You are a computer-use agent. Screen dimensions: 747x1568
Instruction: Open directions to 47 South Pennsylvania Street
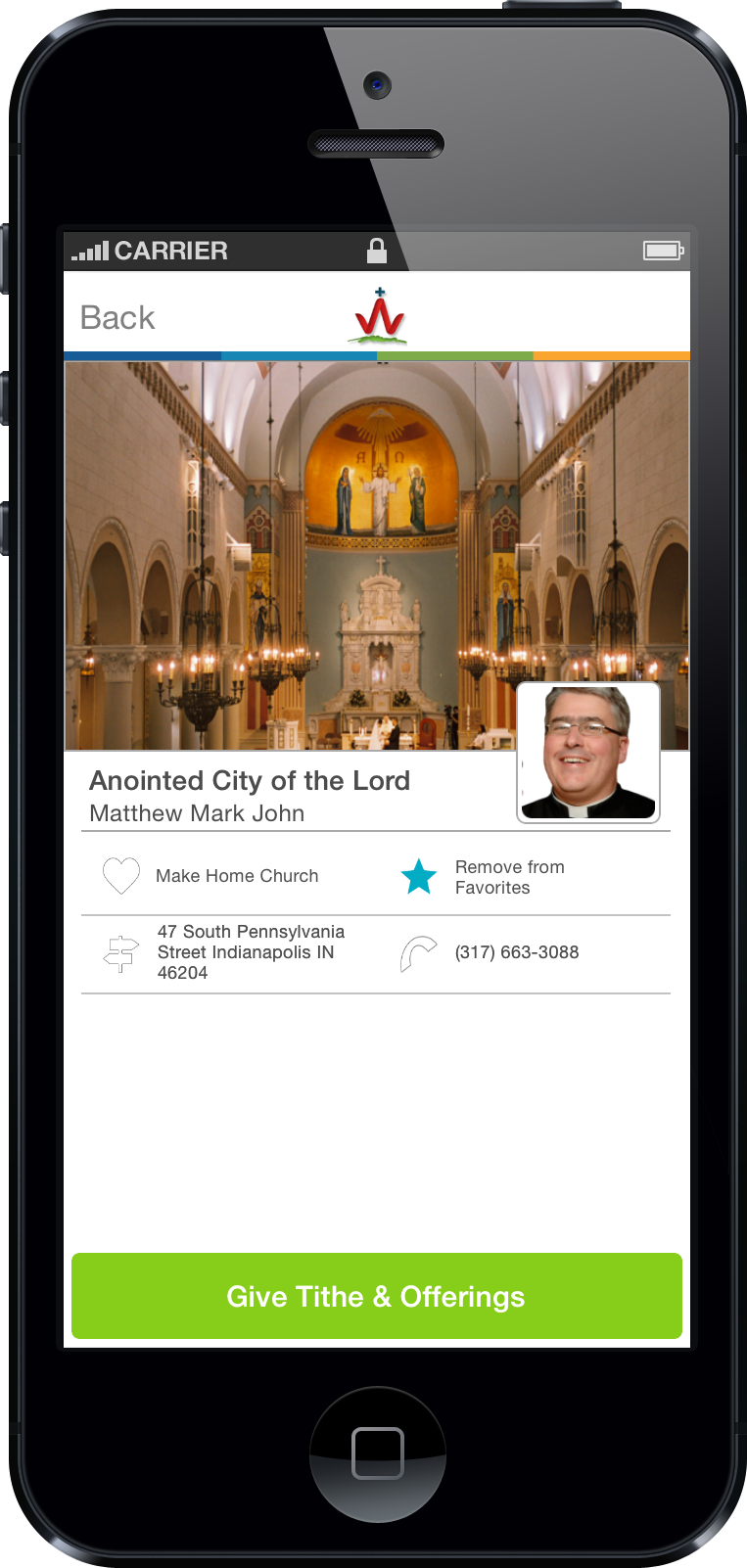coord(224,952)
